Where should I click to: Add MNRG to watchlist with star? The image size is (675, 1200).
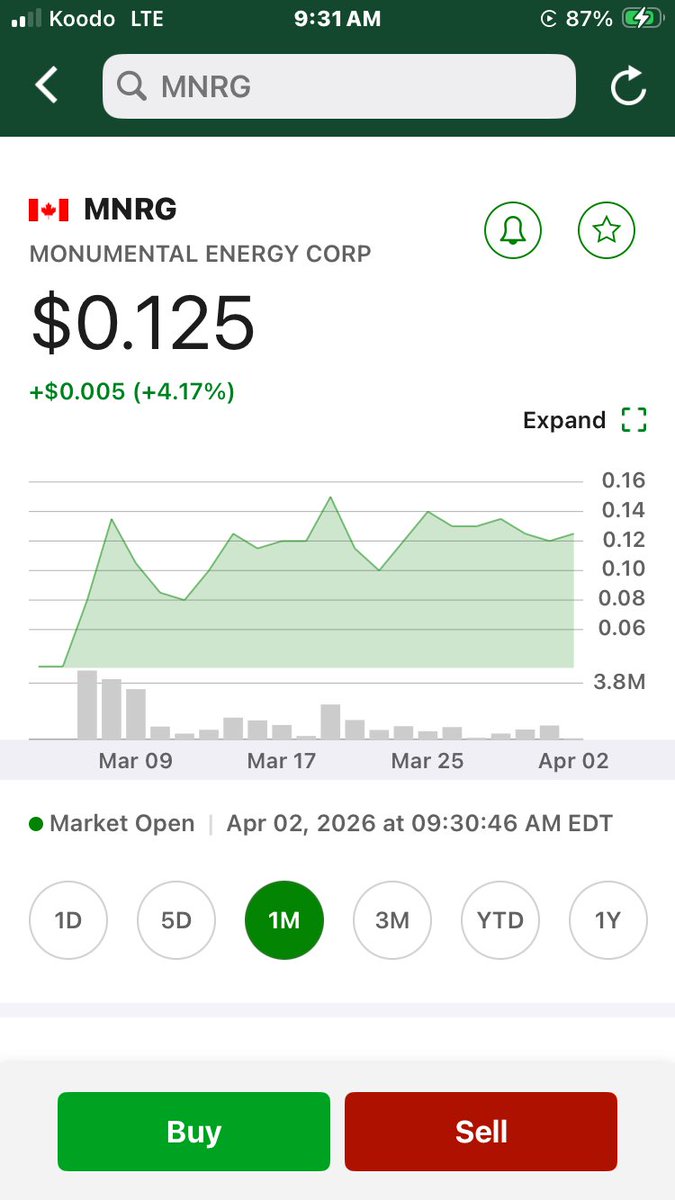(x=607, y=231)
